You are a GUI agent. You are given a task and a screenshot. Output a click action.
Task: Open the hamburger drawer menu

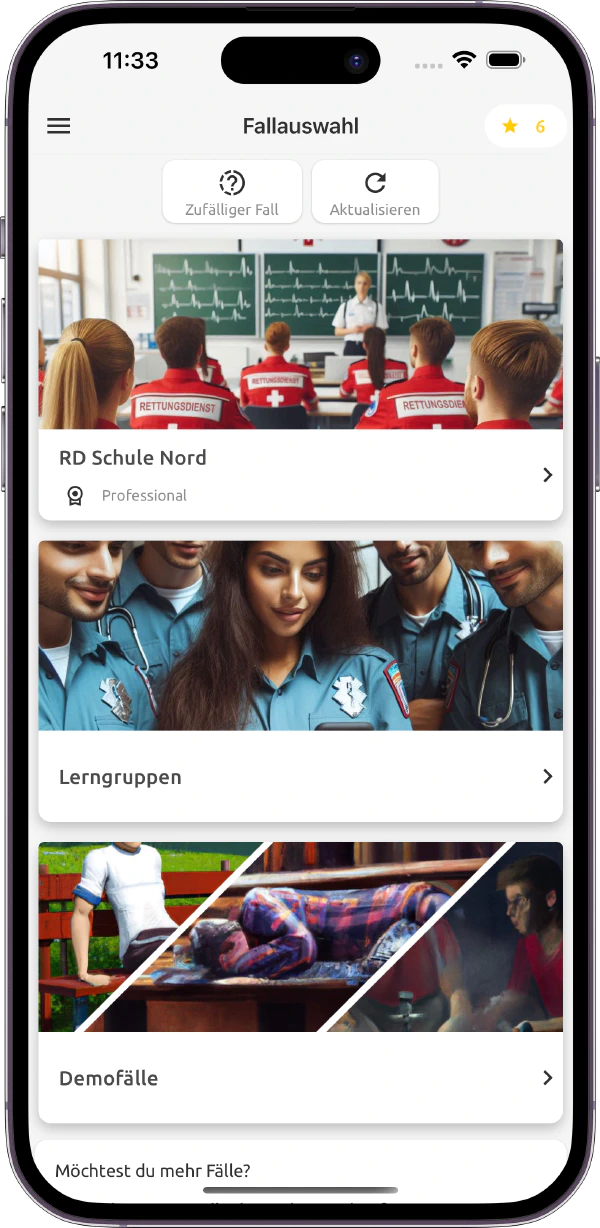[x=59, y=126]
